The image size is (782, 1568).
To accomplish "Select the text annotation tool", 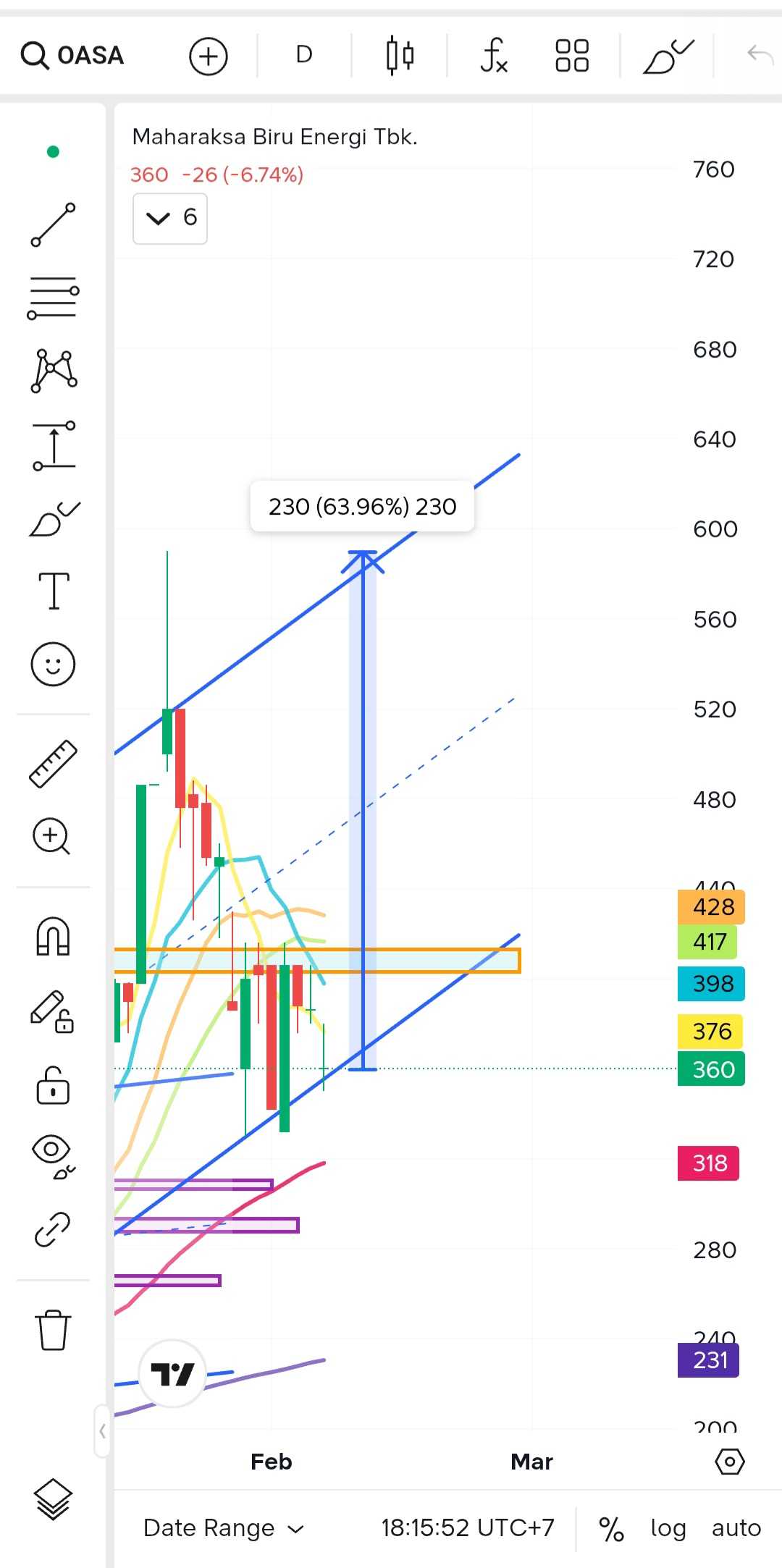I will coord(53,591).
